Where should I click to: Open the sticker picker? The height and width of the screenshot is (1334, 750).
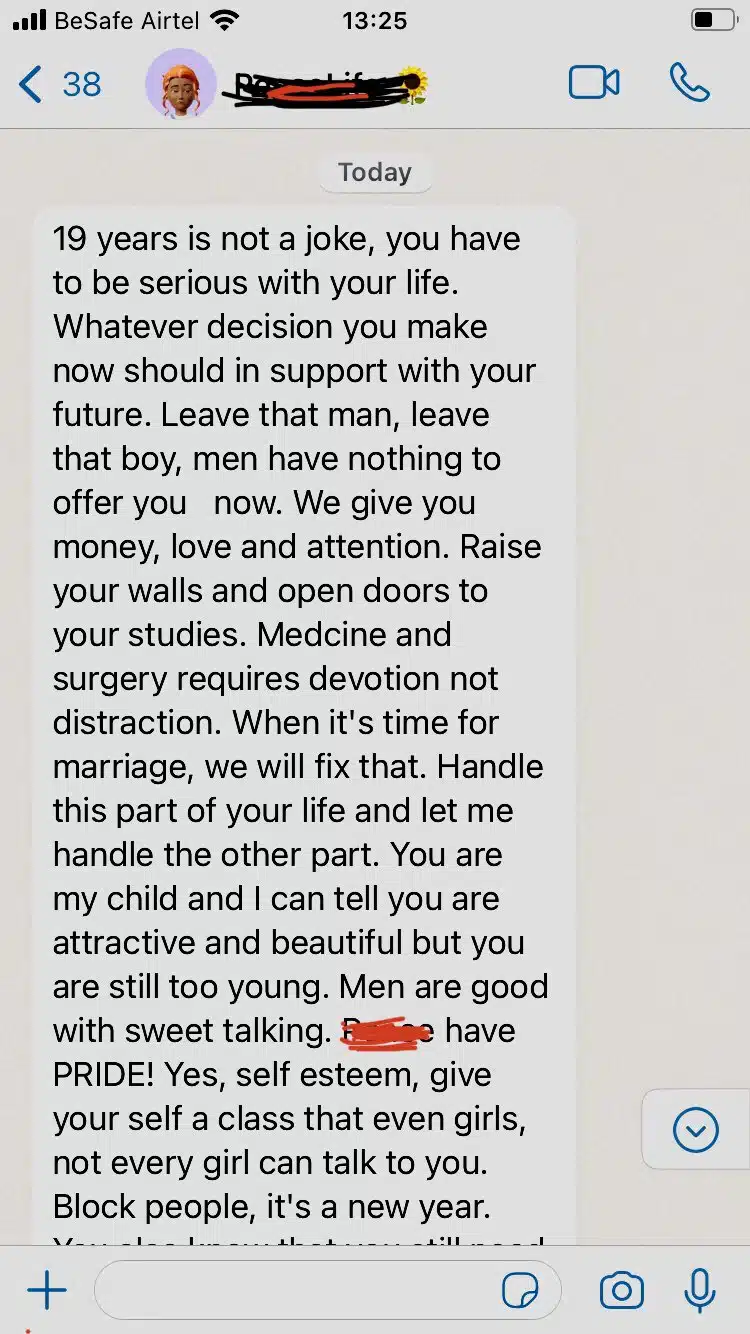click(x=520, y=1291)
